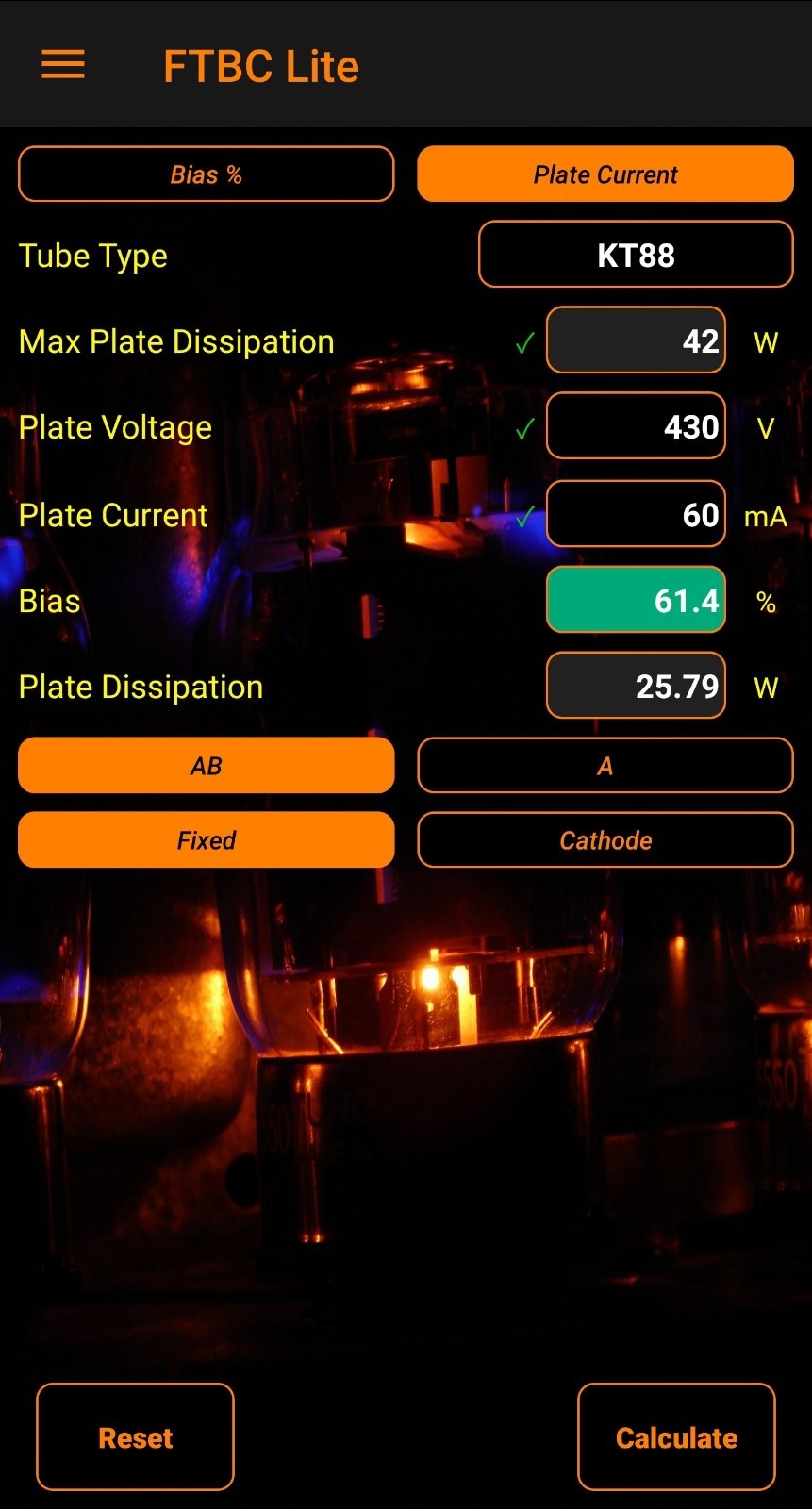
Task: Open the hamburger drawer menu
Action: [63, 65]
